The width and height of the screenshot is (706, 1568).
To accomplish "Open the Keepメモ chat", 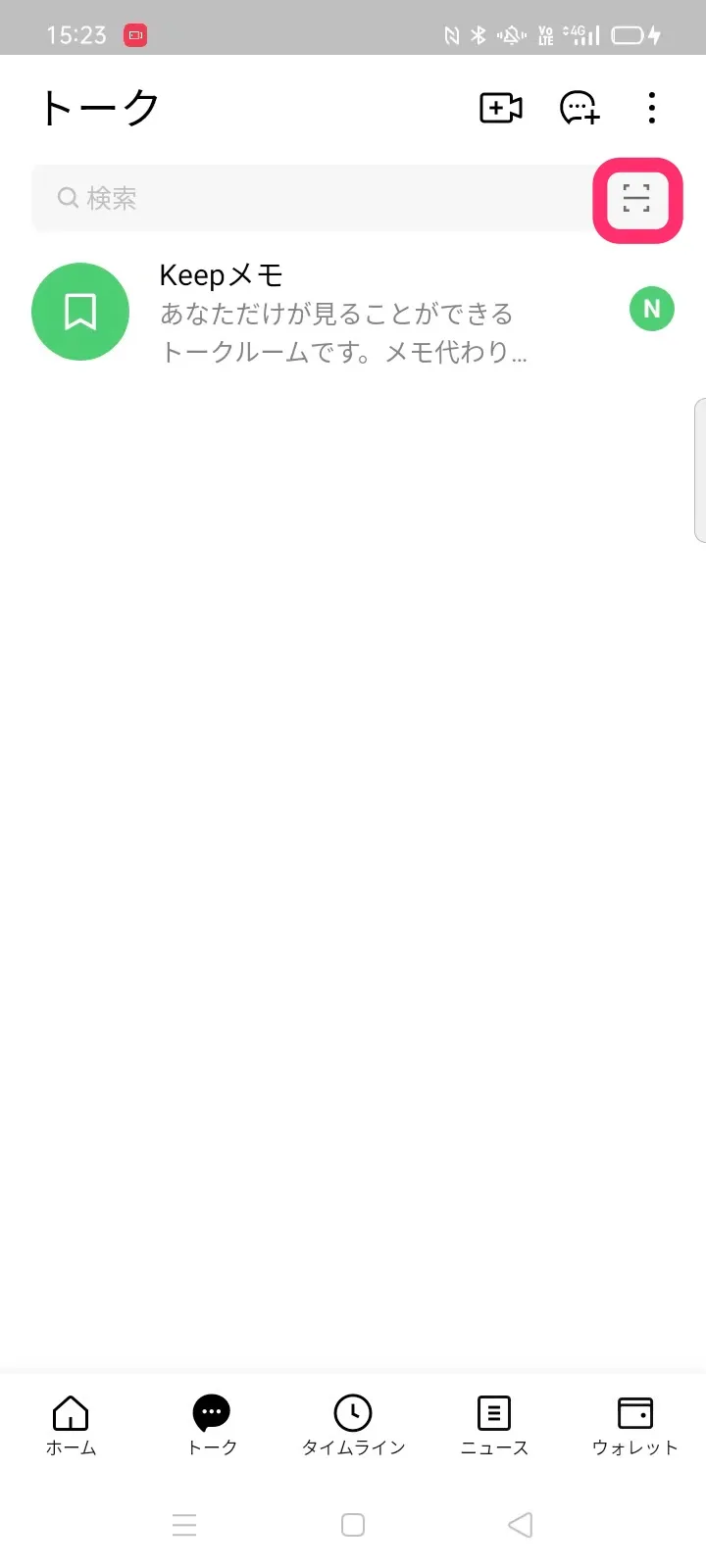I will click(343, 313).
